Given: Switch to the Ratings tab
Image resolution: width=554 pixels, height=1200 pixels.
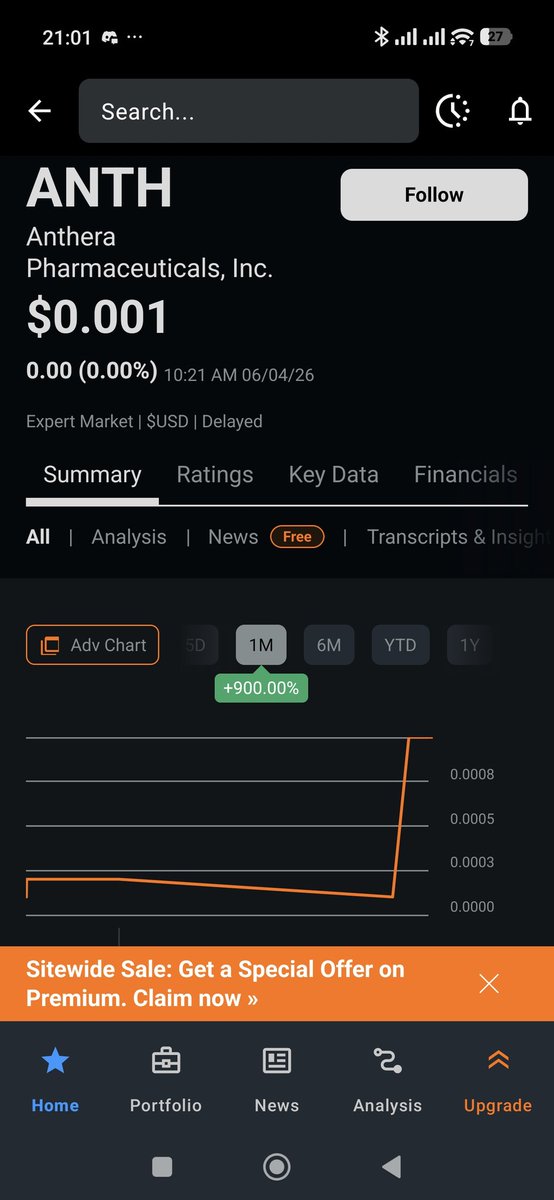Looking at the screenshot, I should [x=215, y=474].
